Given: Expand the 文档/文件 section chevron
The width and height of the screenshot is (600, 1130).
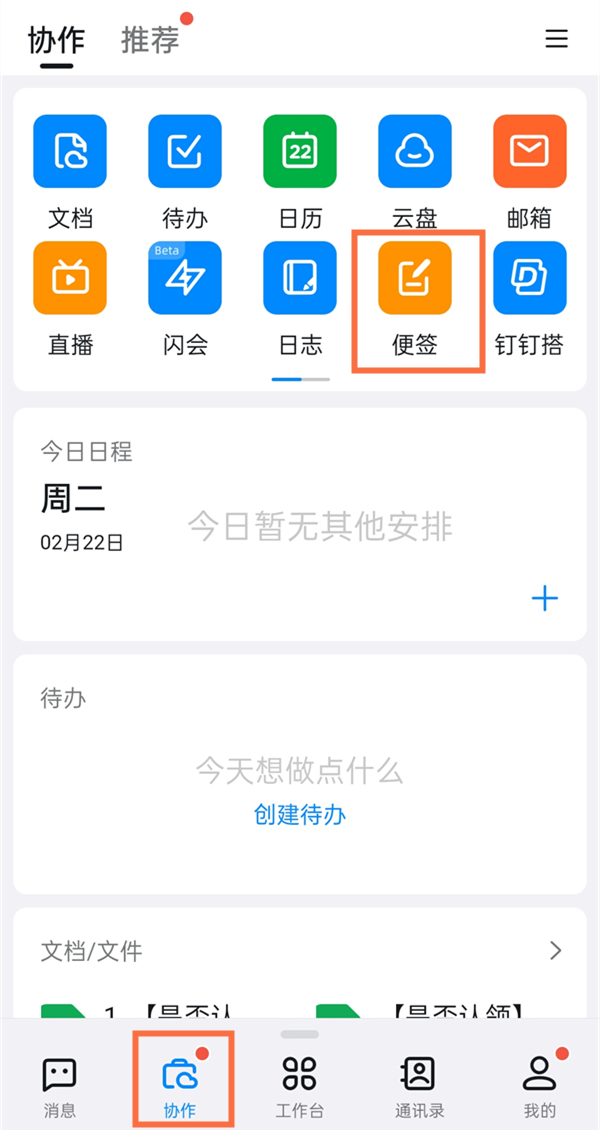Looking at the screenshot, I should coord(556,951).
